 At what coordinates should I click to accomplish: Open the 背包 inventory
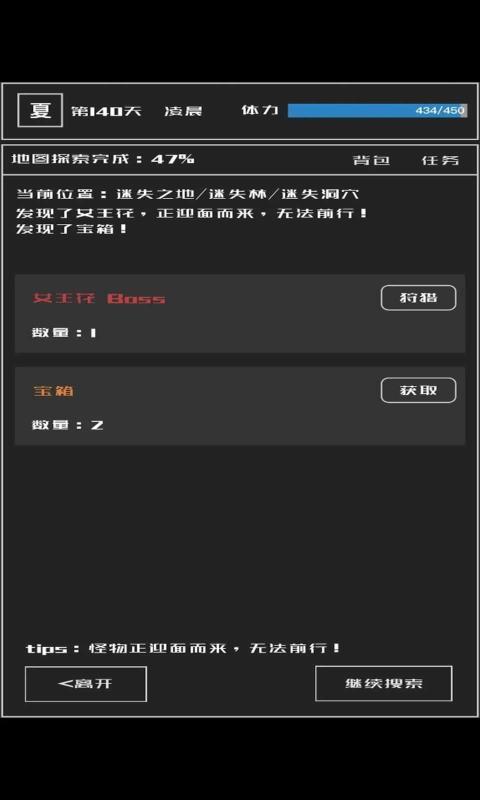pyautogui.click(x=371, y=160)
